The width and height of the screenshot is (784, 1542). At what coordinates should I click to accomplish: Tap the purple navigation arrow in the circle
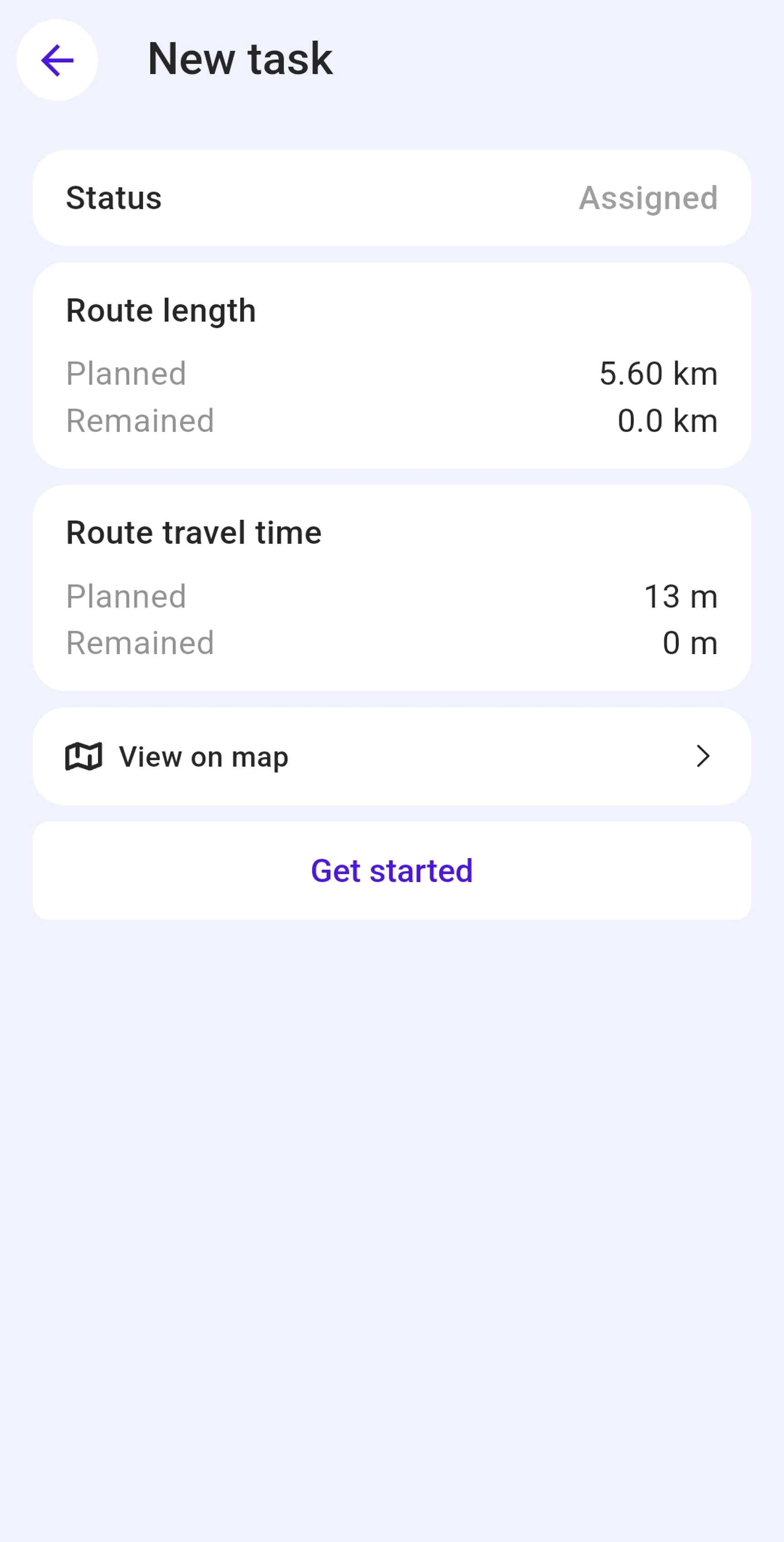point(56,59)
